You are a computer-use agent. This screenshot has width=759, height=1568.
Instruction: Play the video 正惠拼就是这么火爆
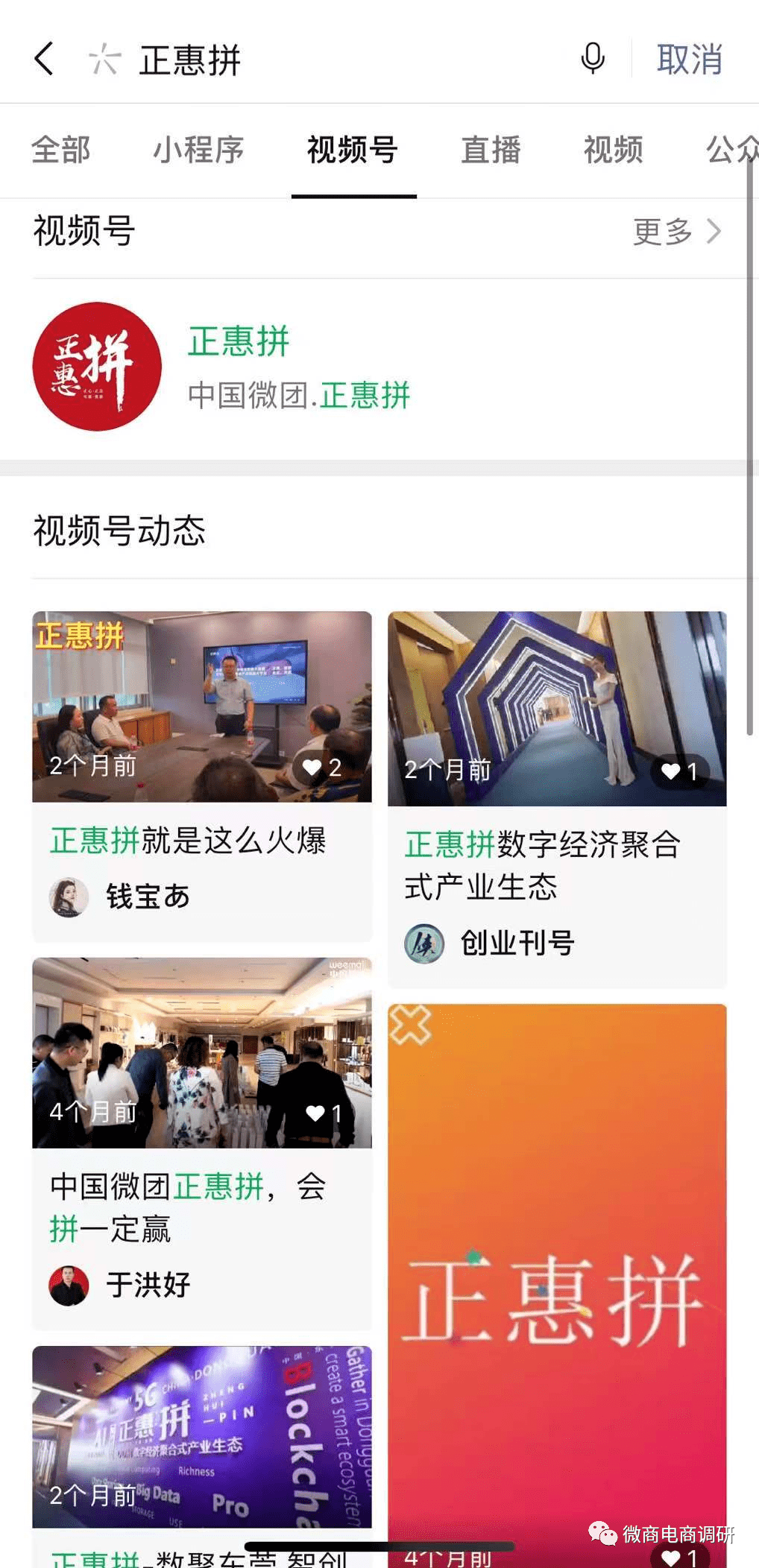(202, 706)
